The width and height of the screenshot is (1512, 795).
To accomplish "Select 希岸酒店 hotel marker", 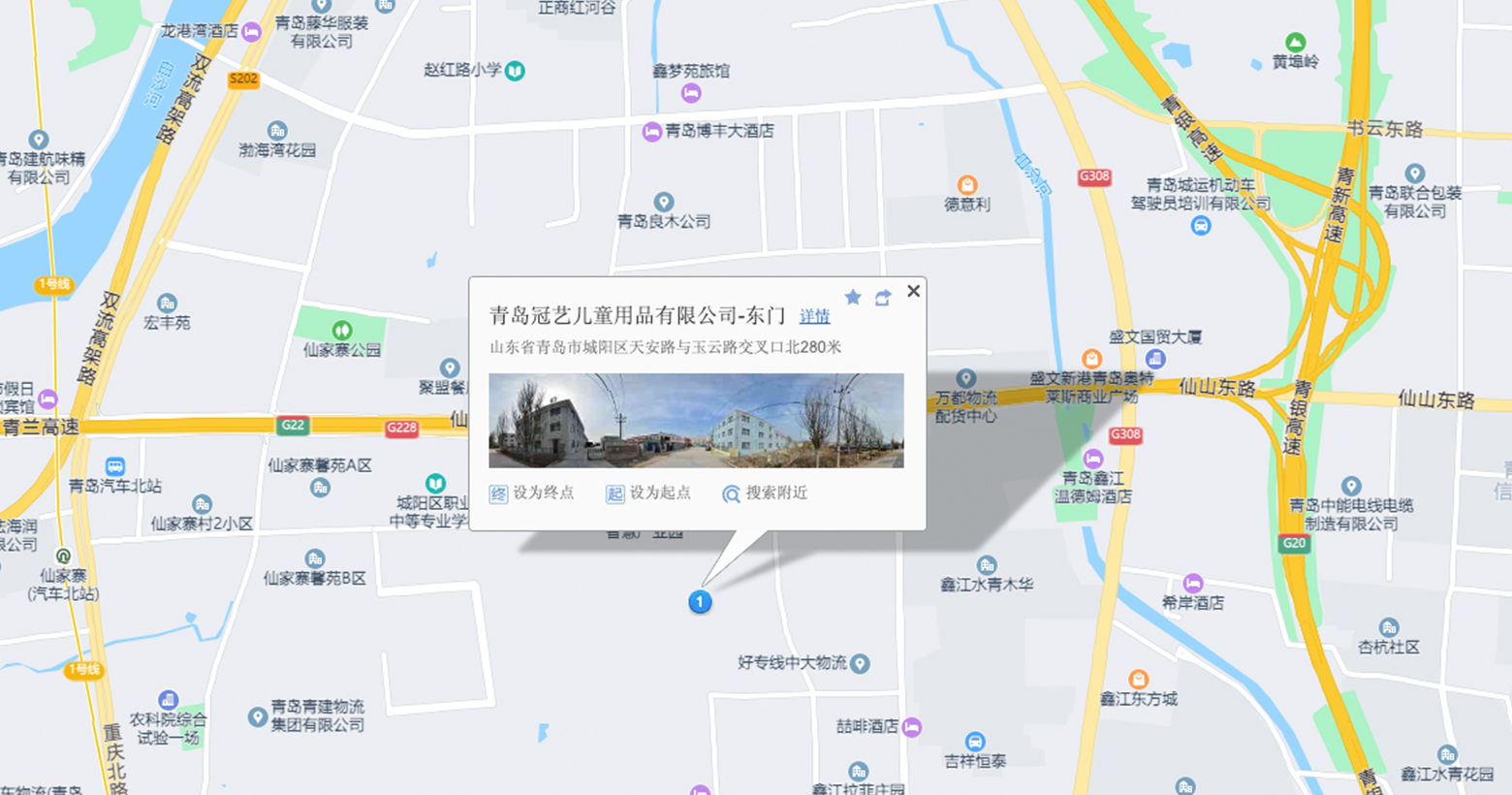I will (1193, 584).
